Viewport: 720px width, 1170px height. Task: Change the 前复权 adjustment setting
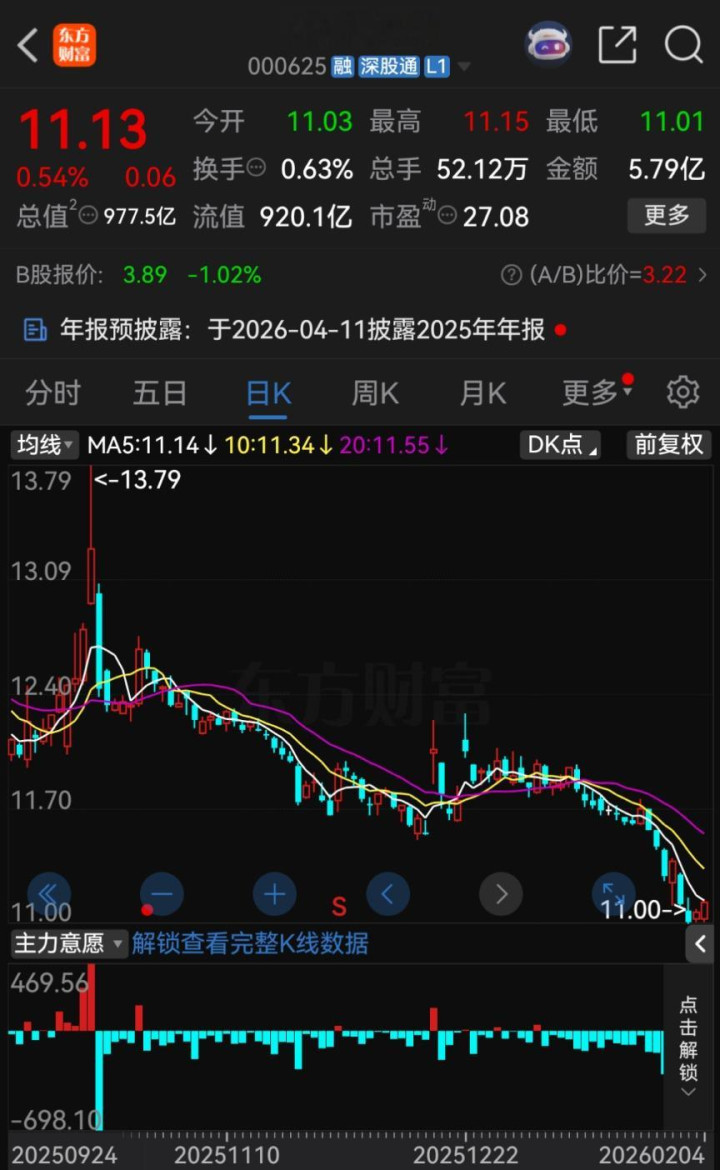click(x=669, y=445)
